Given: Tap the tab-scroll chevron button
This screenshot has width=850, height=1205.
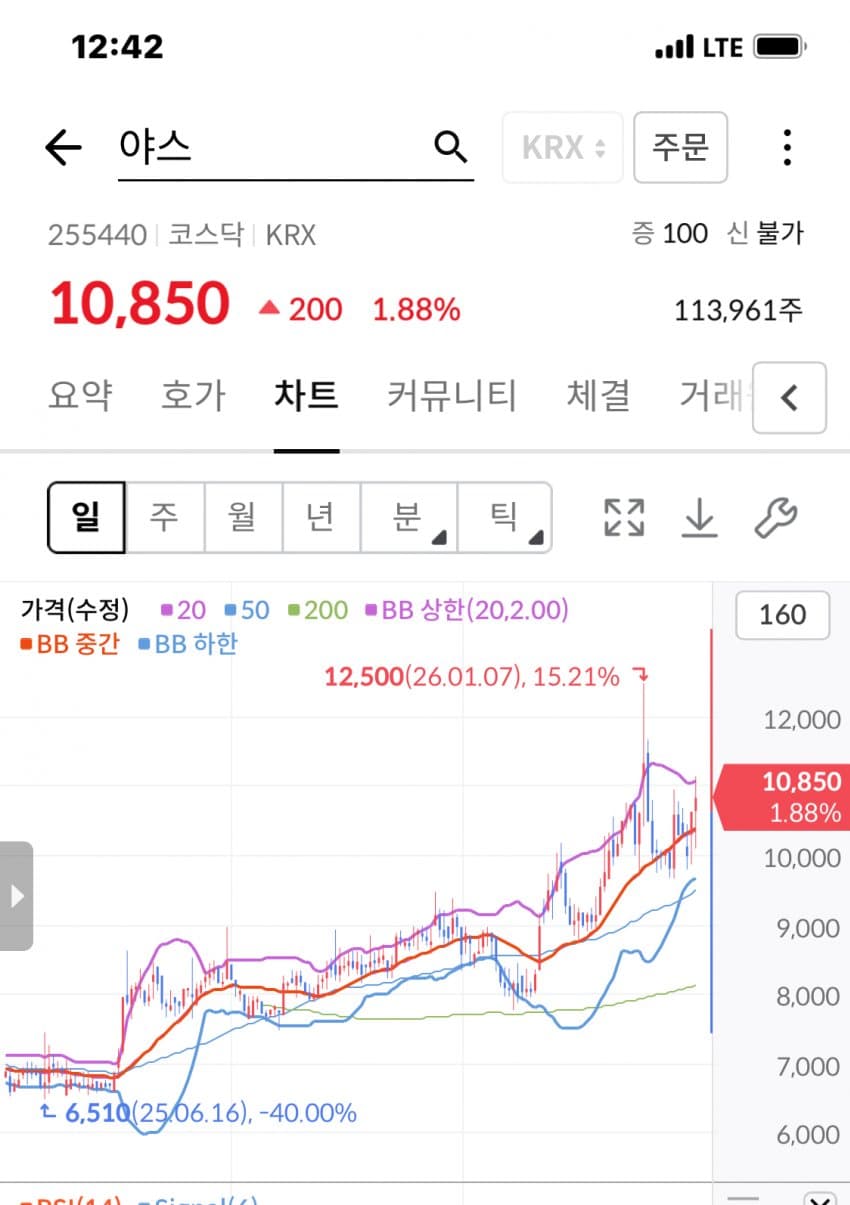Looking at the screenshot, I should coord(789,398).
